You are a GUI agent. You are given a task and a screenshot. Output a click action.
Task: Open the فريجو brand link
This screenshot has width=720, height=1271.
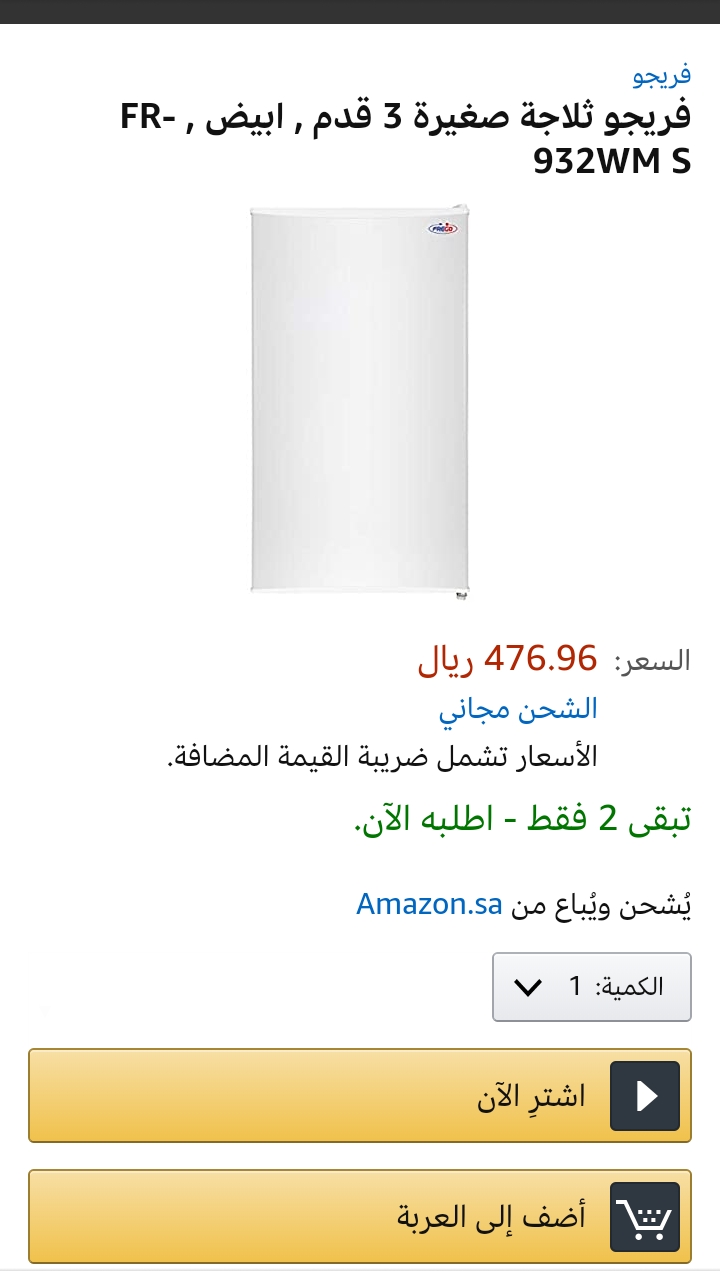662,76
